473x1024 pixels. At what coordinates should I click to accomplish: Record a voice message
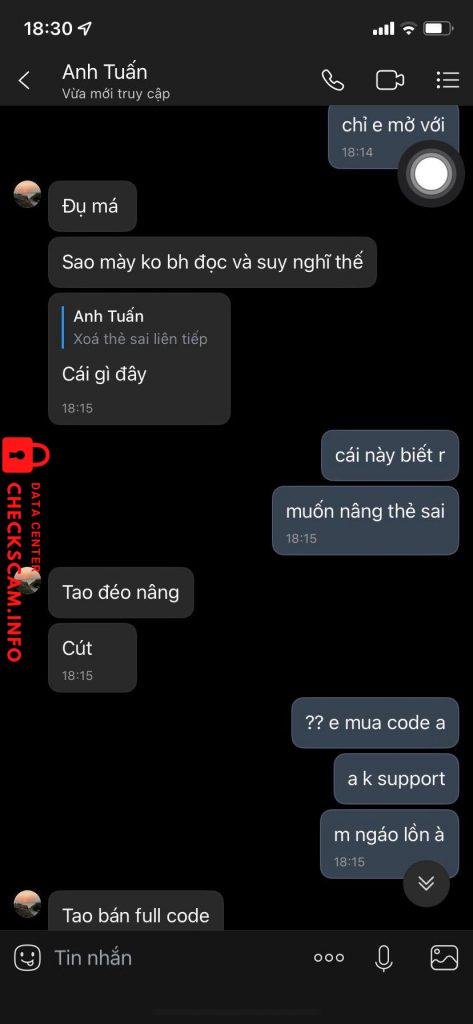tap(384, 958)
